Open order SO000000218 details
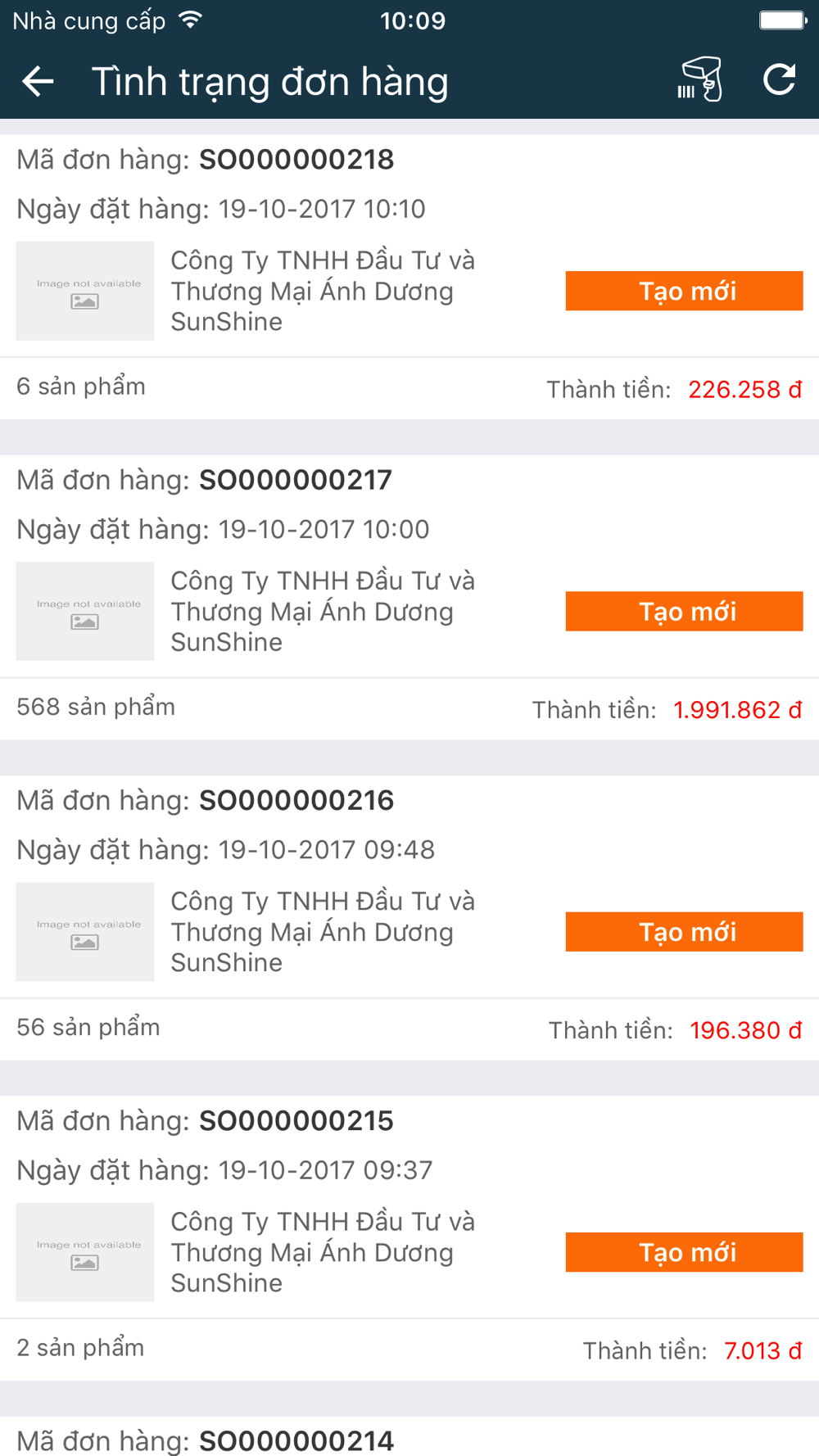This screenshot has width=819, height=1456. tap(409, 278)
